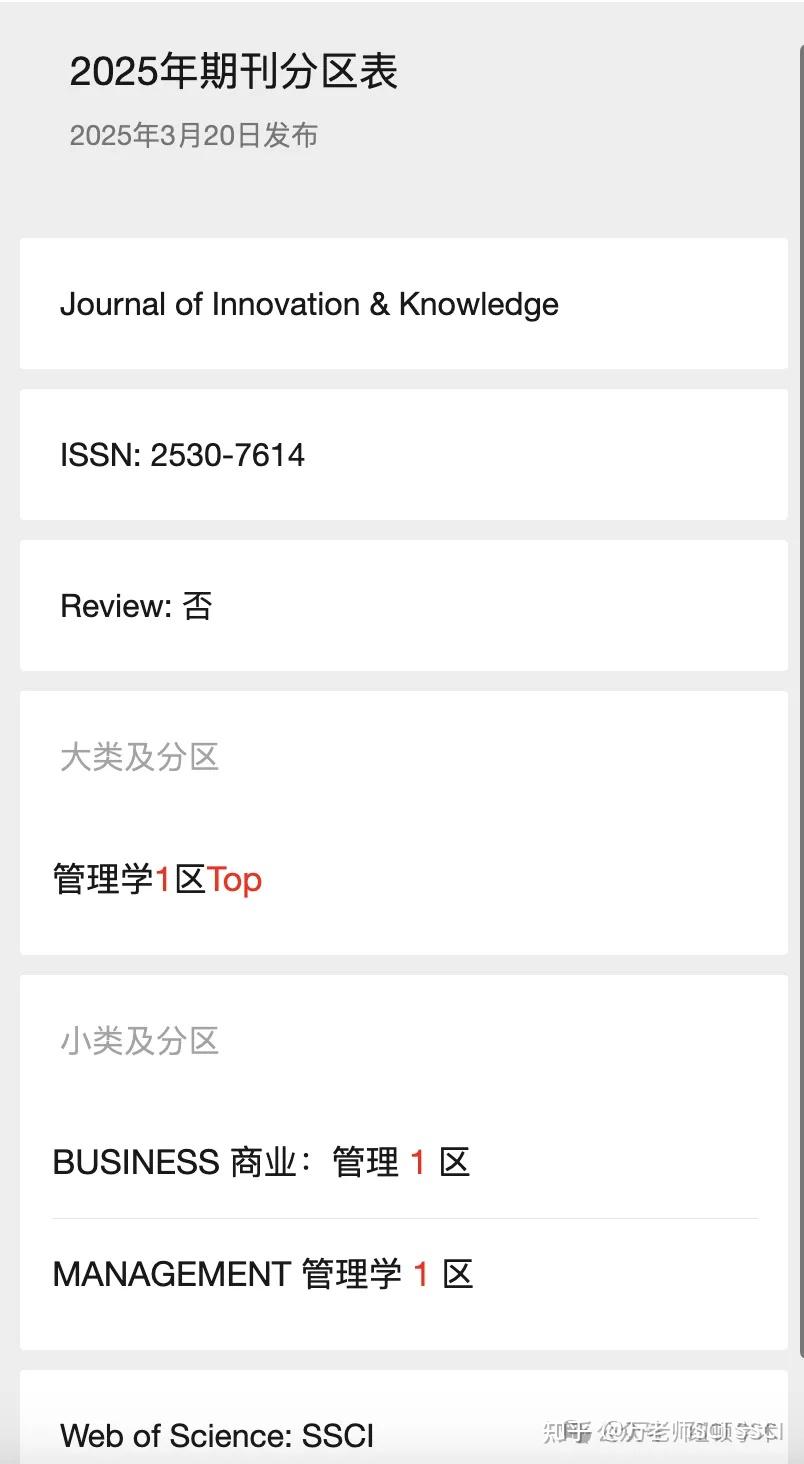Click the journal name Journal of Innovation & Knowledge
Image resolution: width=804 pixels, height=1464 pixels.
pyautogui.click(x=310, y=304)
